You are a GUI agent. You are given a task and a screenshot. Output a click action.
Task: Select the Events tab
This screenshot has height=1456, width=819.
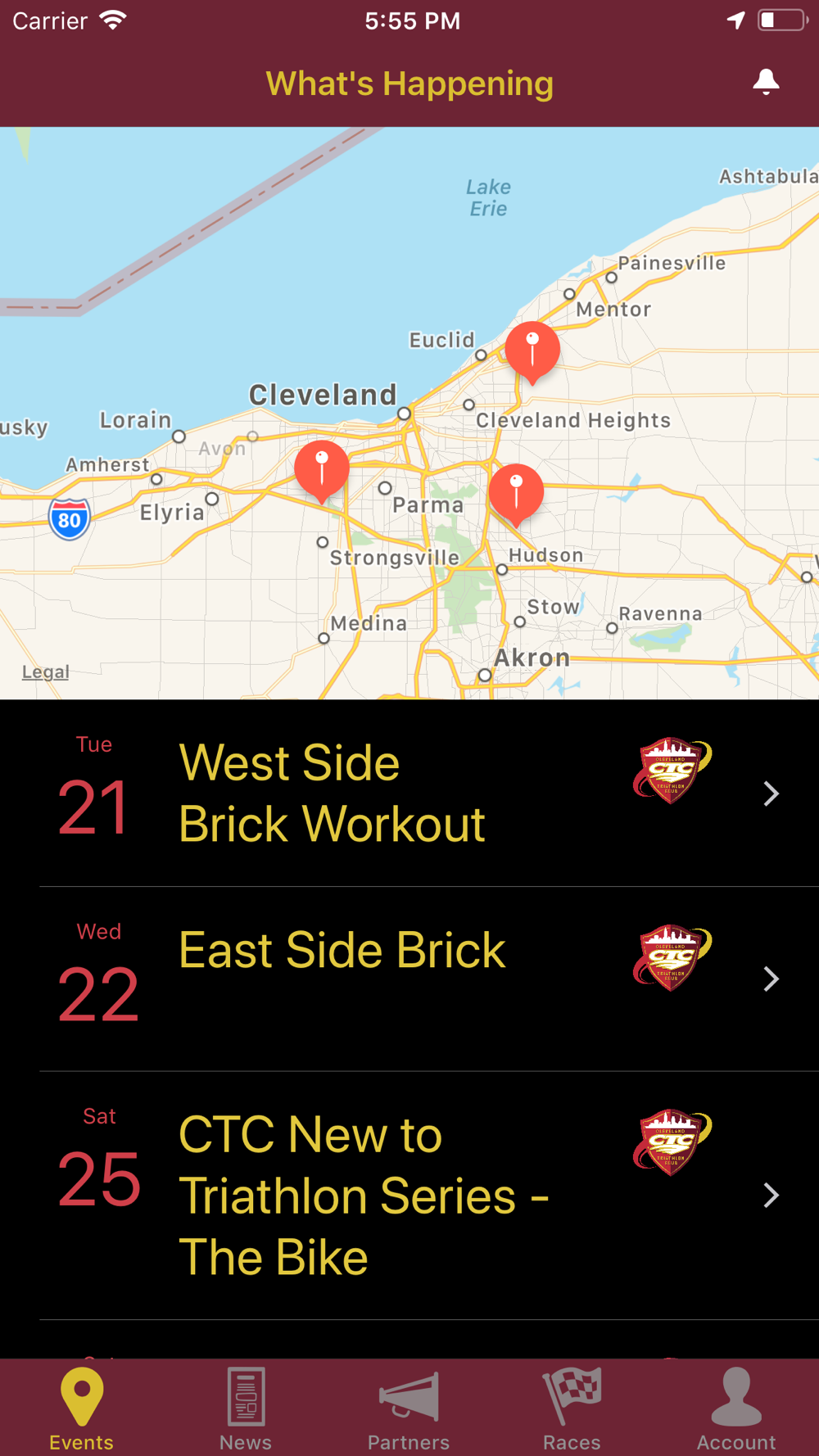pos(82,1409)
